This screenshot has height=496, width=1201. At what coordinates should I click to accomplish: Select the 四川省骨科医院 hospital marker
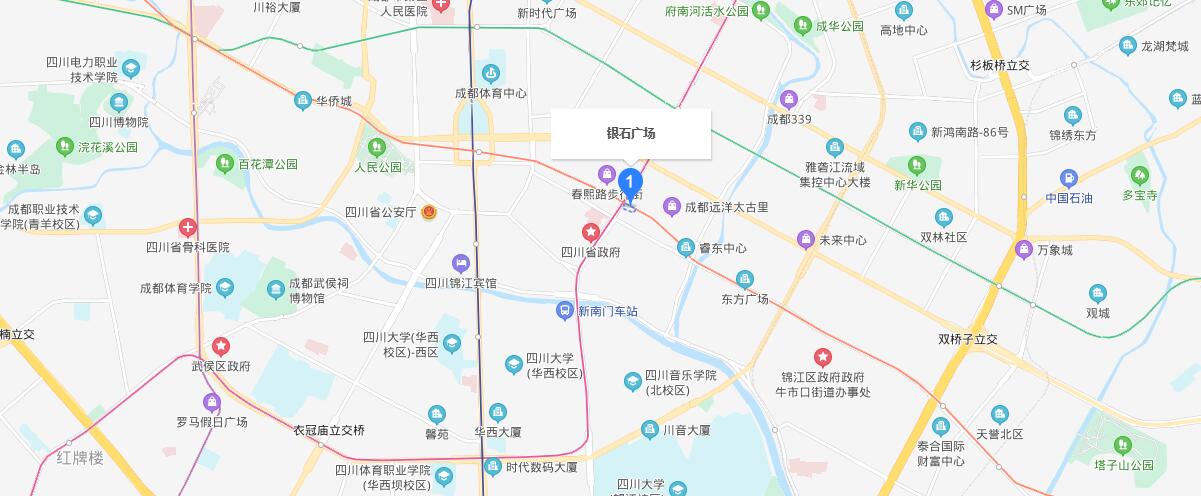[x=188, y=227]
